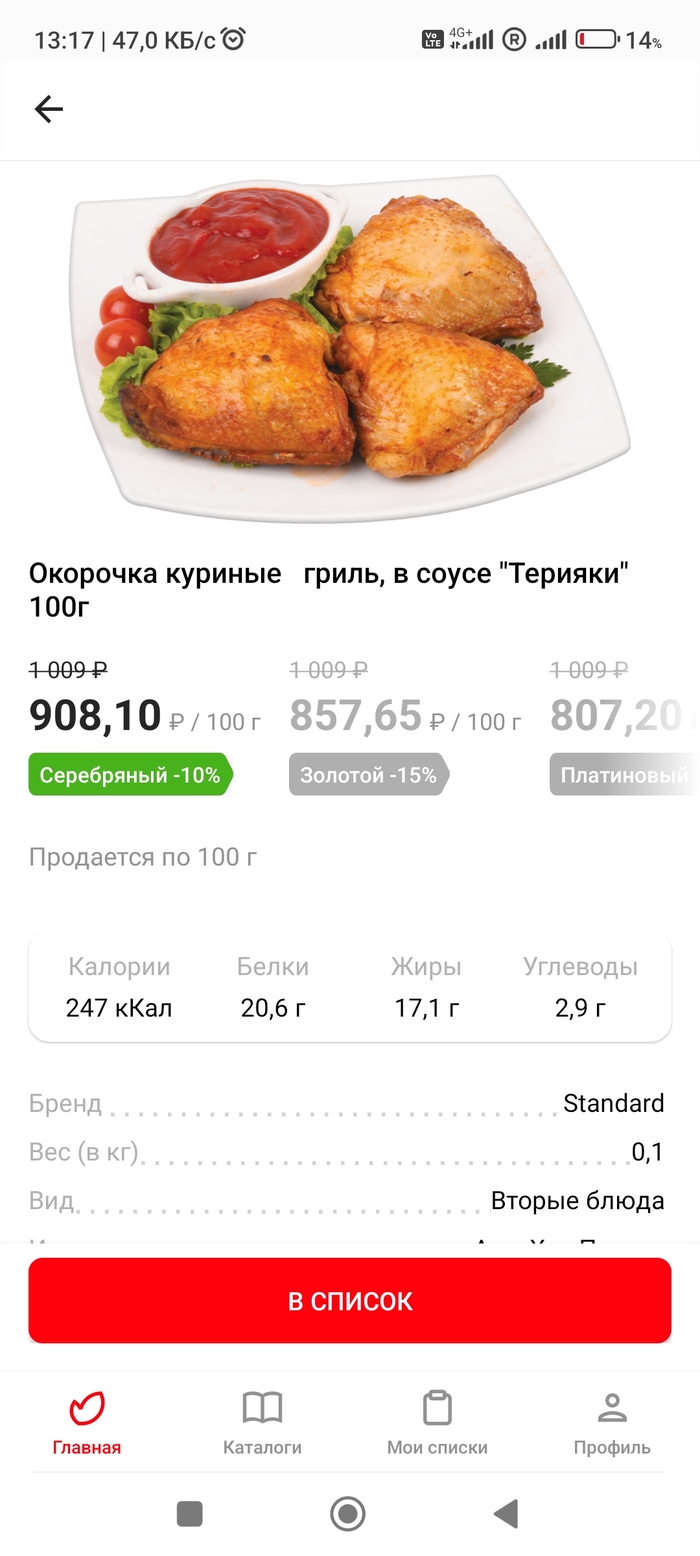Open the Каталоги tab
Image resolution: width=700 pixels, height=1556 pixels.
[262, 1423]
